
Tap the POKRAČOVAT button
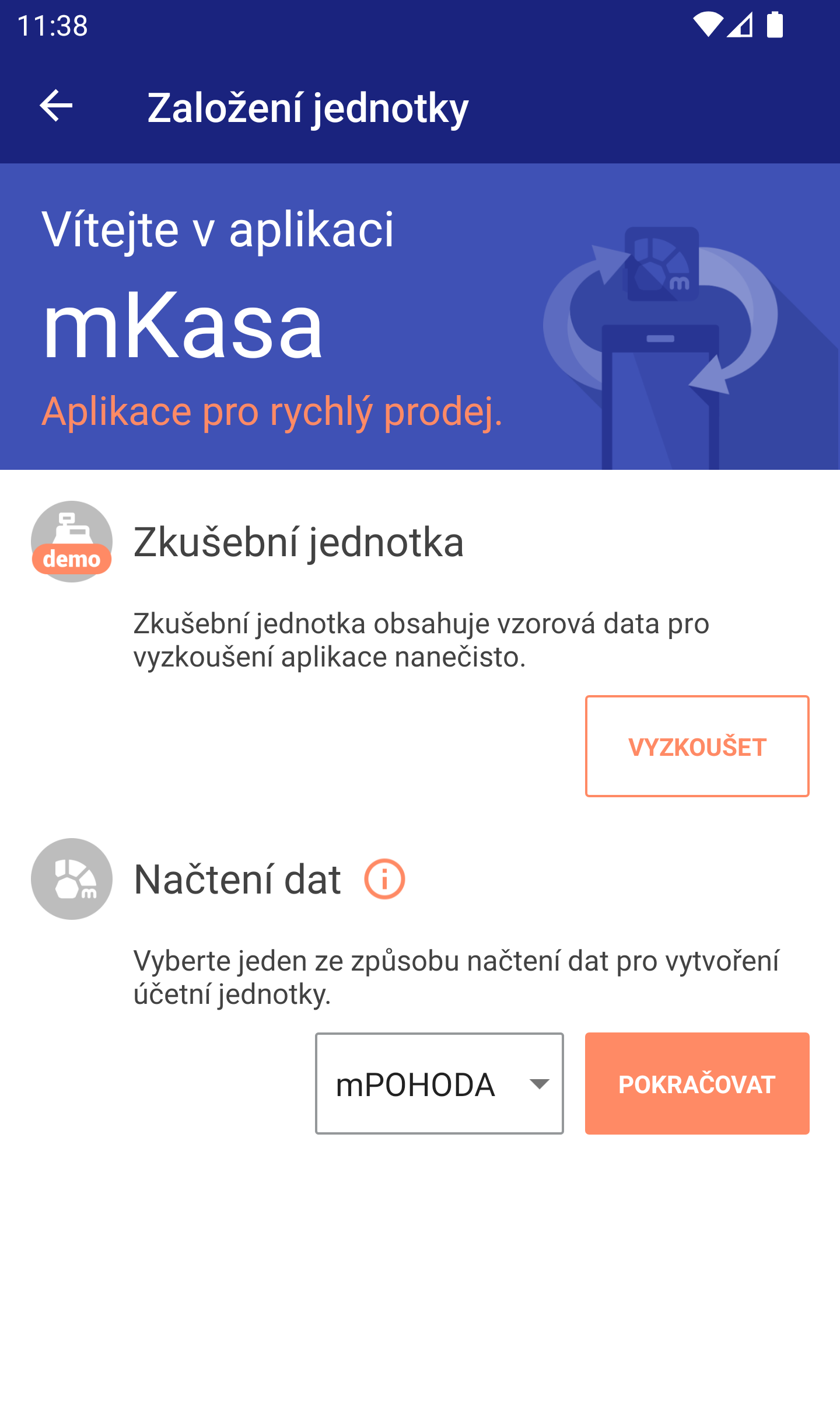pos(697,1084)
